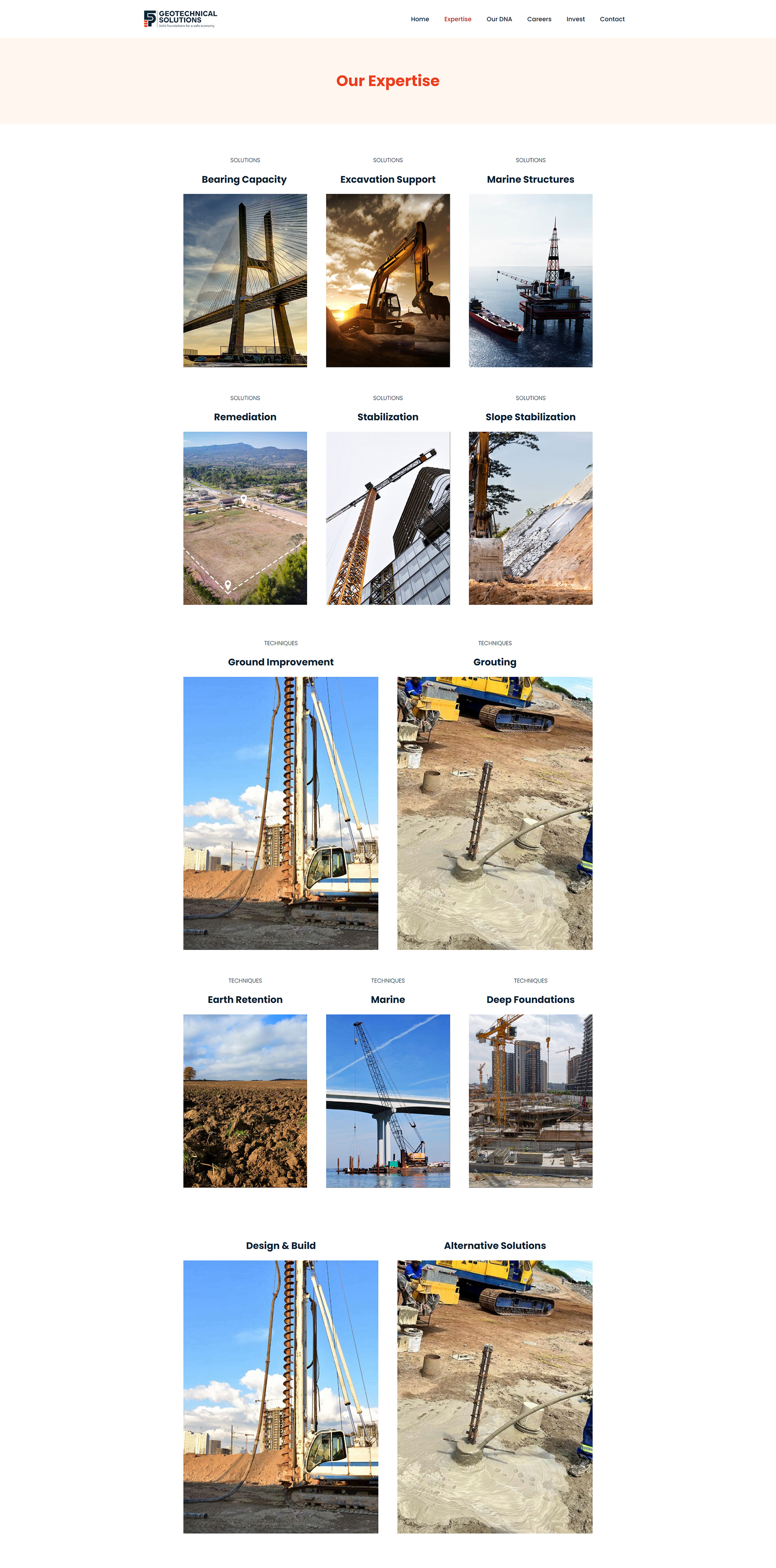View the Design & Build card
This screenshot has width=776, height=1568.
pyautogui.click(x=280, y=1396)
